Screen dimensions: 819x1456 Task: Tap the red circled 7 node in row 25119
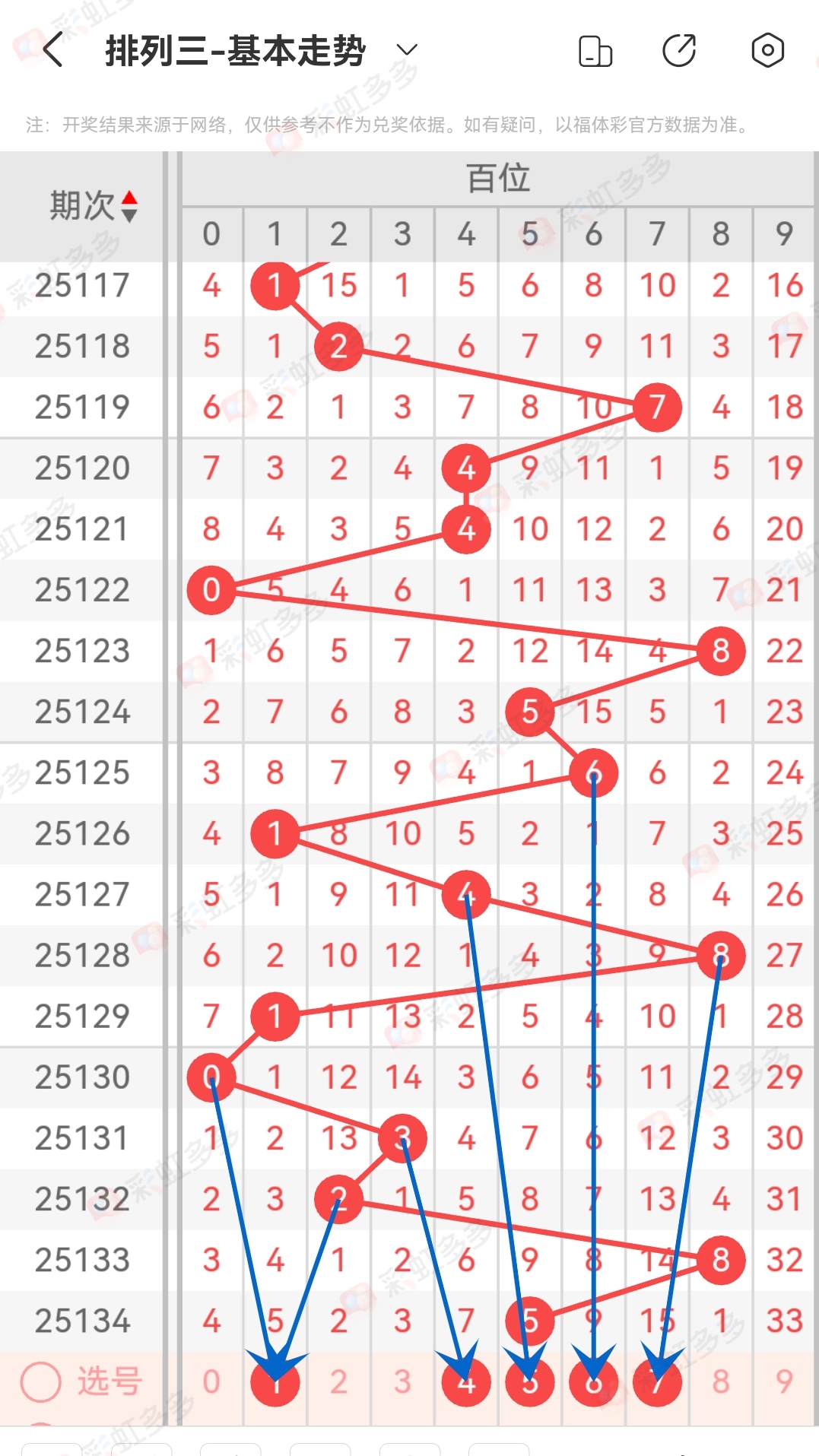click(657, 407)
